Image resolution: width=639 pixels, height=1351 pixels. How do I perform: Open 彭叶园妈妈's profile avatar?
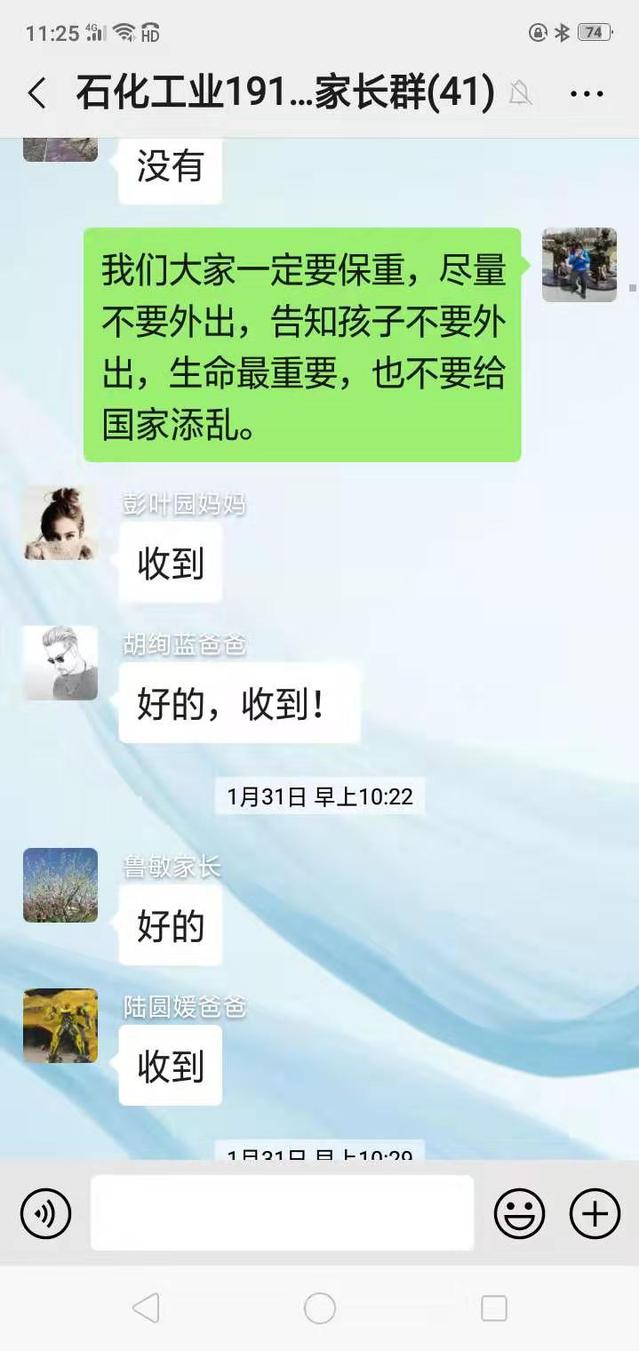click(x=60, y=523)
